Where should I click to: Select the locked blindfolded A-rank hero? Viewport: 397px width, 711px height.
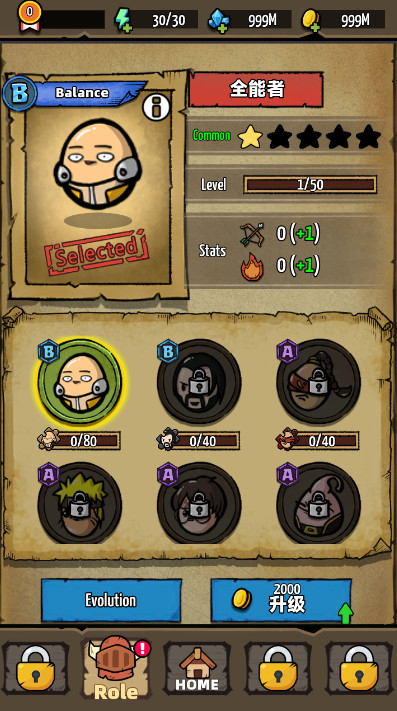click(319, 382)
